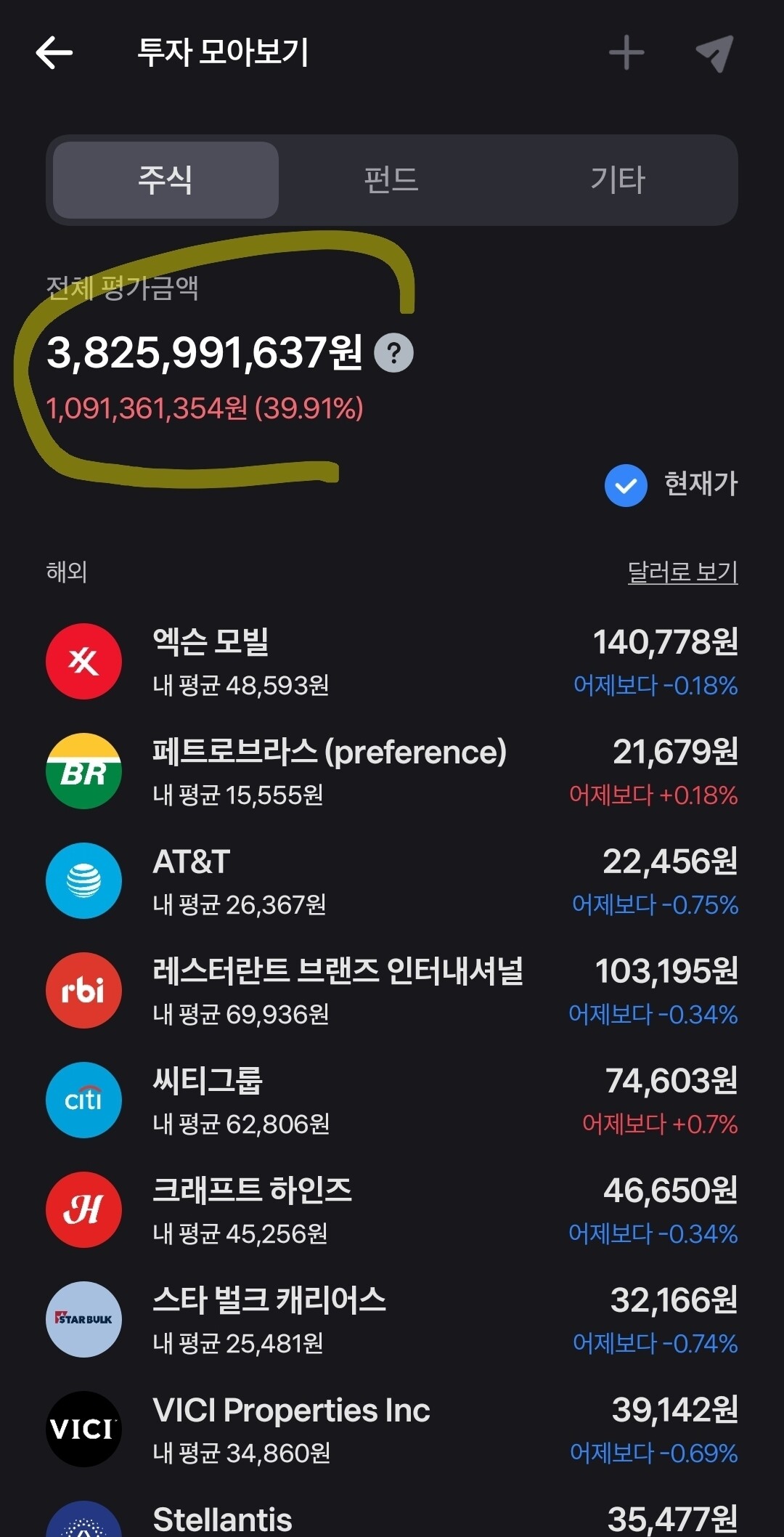Select the Kraft Heinz logo icon

[x=83, y=1210]
